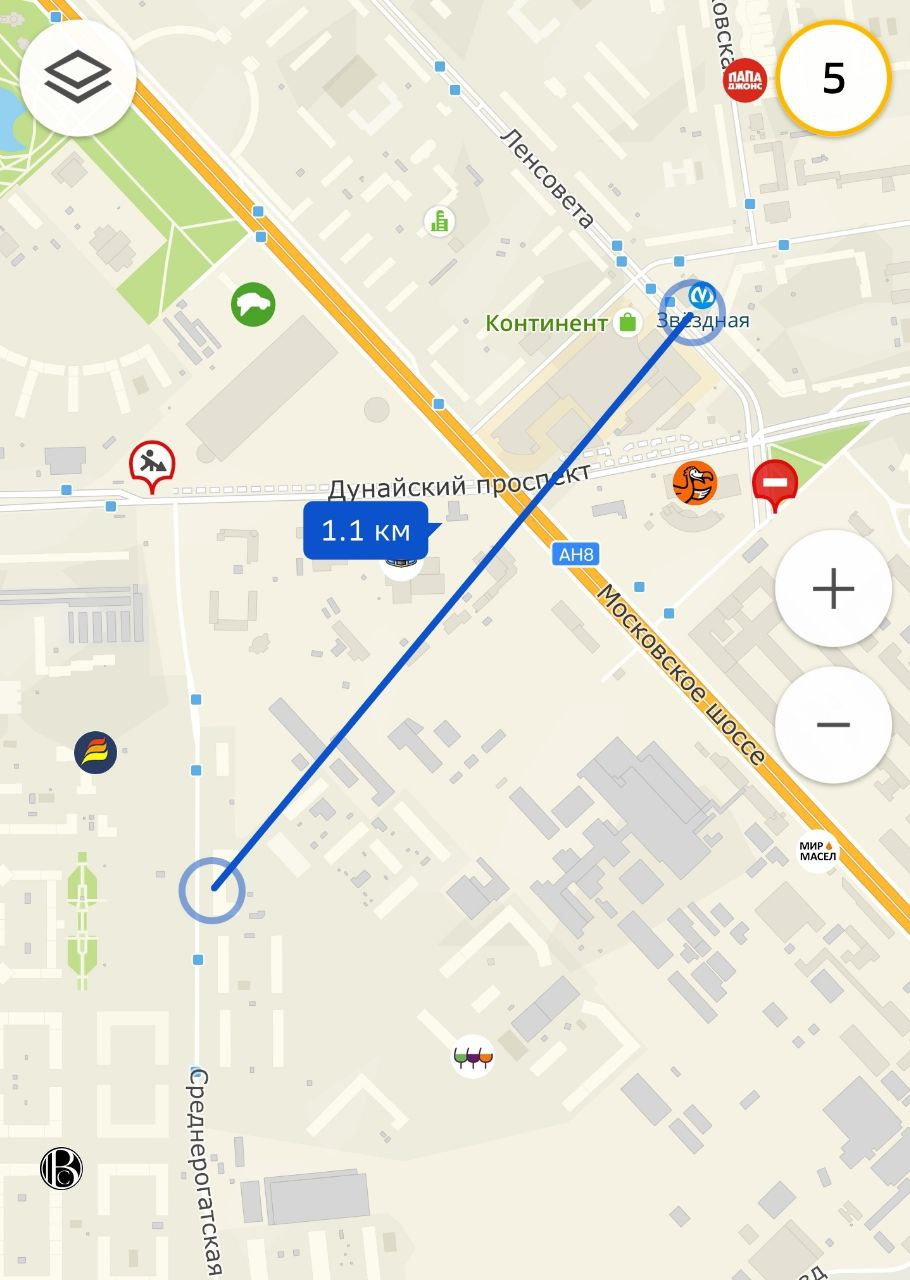
Task: Zoom out with the minus button
Action: coord(833,725)
